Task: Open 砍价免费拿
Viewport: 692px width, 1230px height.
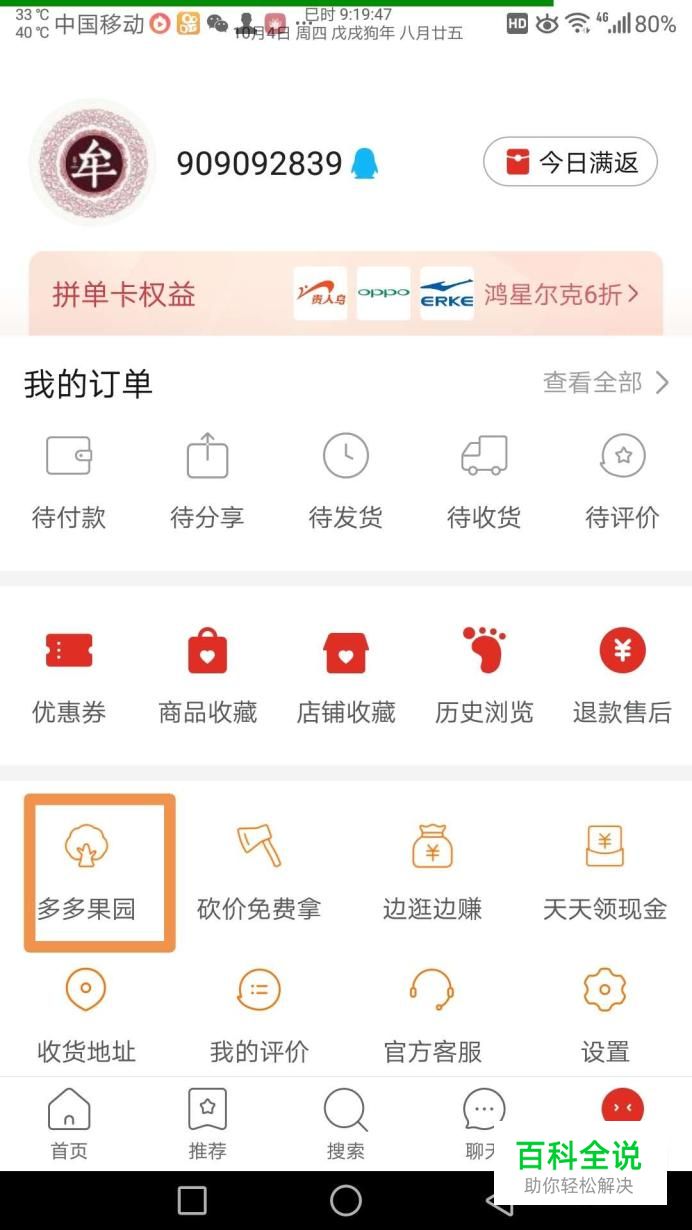Action: 259,872
